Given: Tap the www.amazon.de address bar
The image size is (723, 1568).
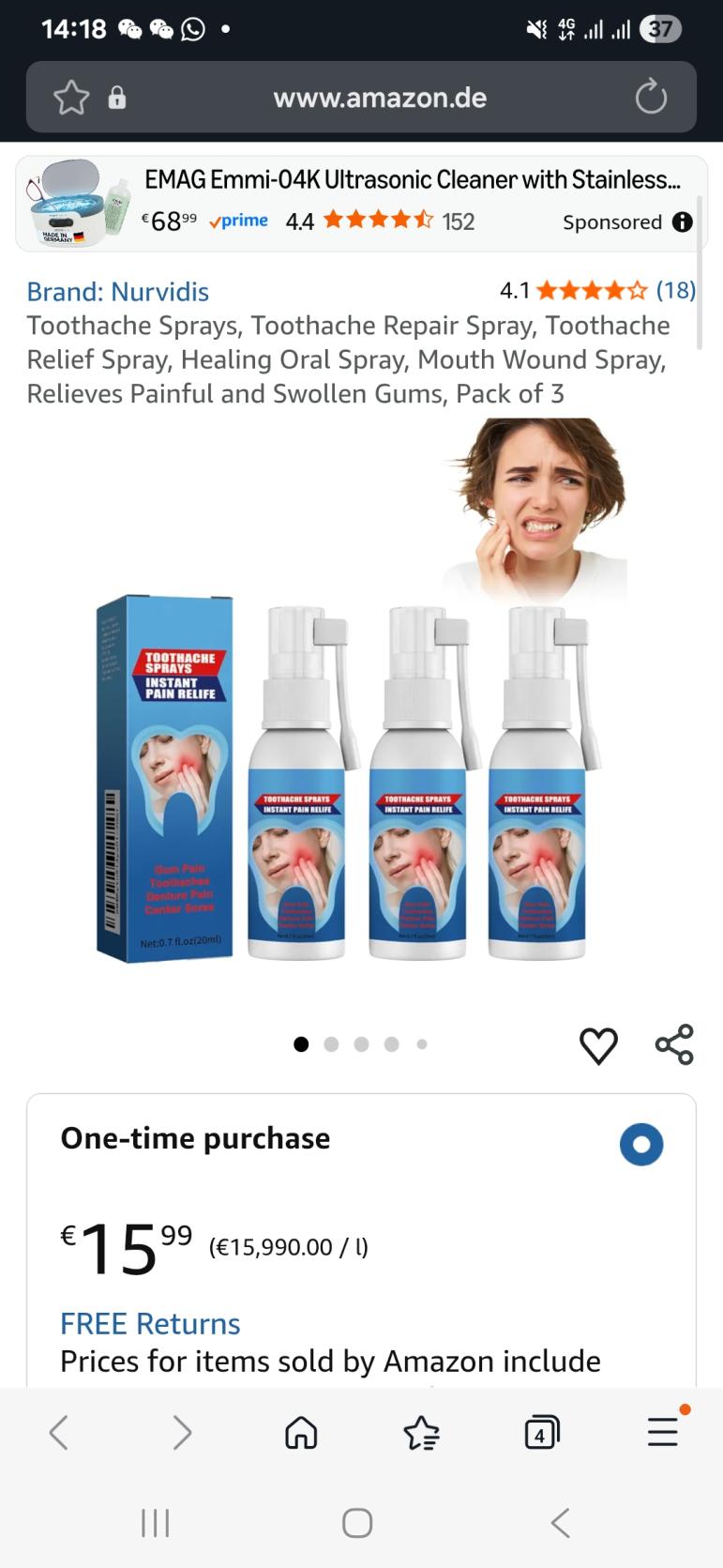Looking at the screenshot, I should pos(379,98).
